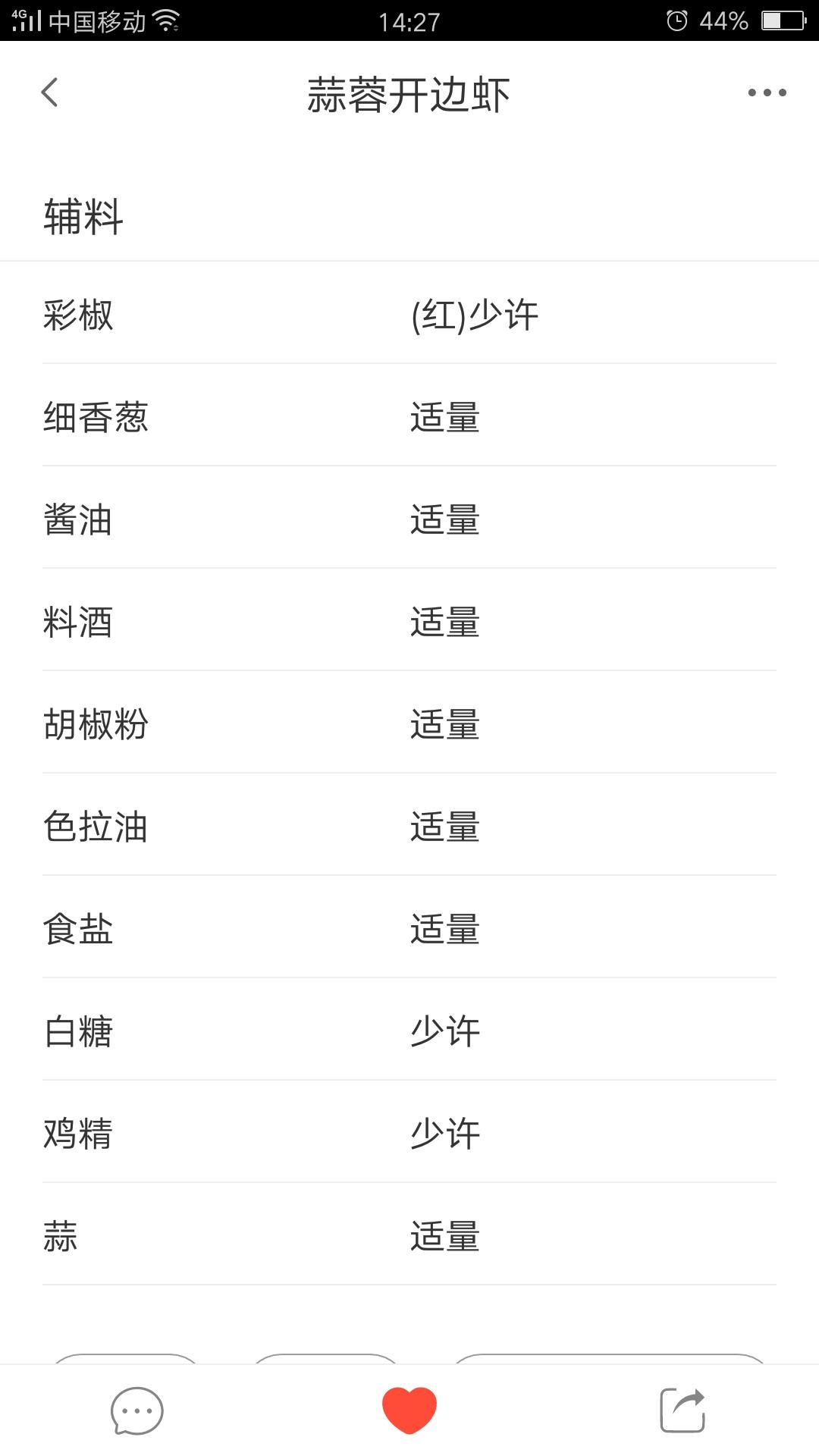
Task: Tap the red heart favorite icon
Action: pos(409,1410)
